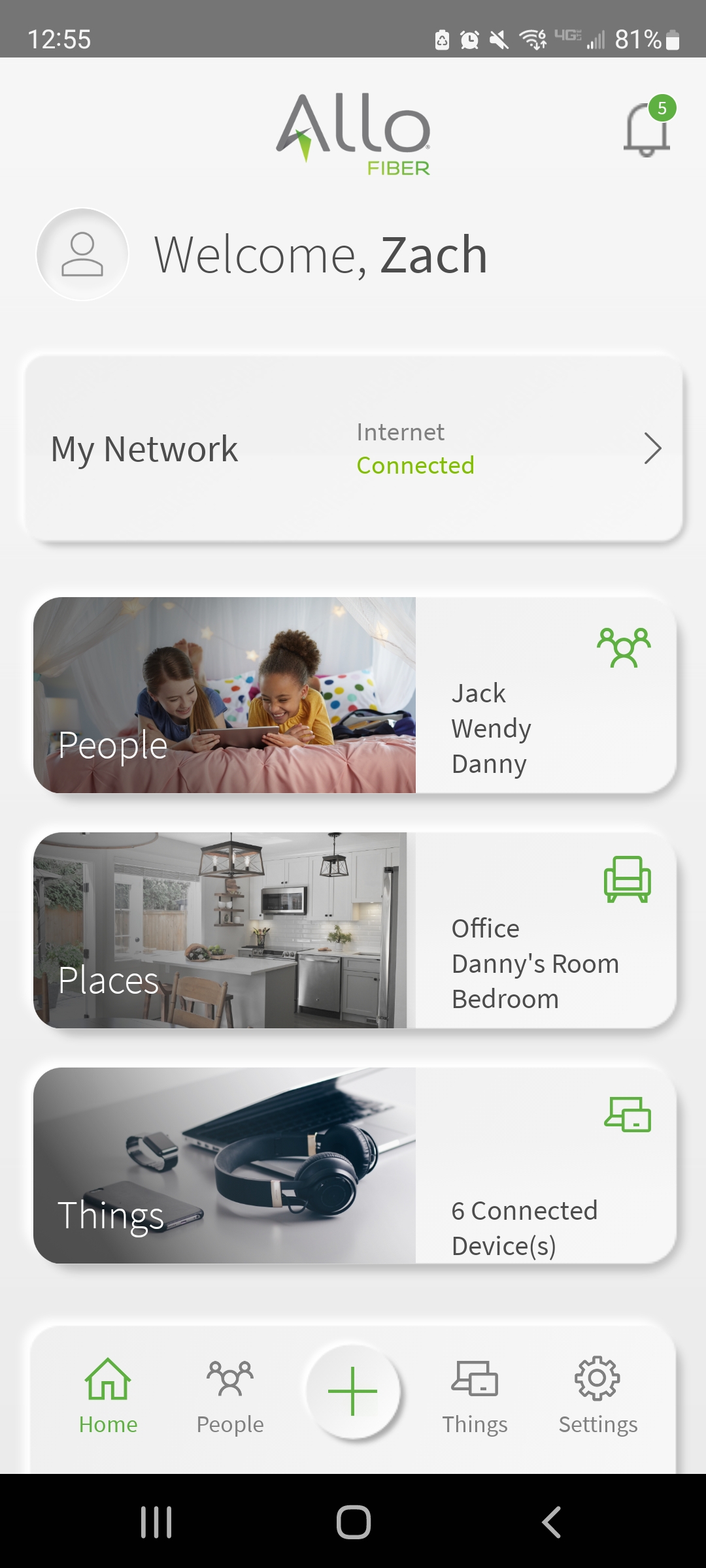
Task: Open the My Network card
Action: tap(353, 449)
